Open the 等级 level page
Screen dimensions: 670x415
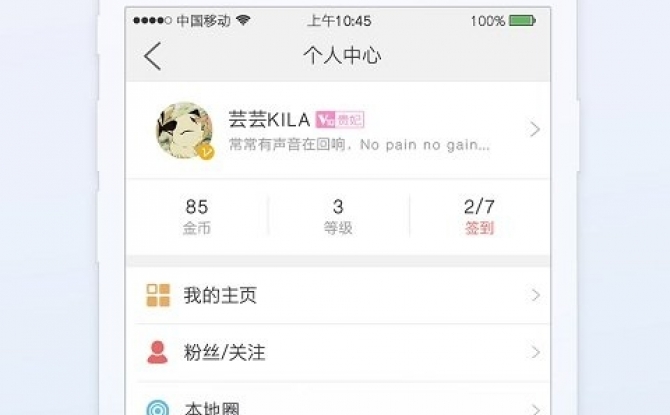[338, 216]
